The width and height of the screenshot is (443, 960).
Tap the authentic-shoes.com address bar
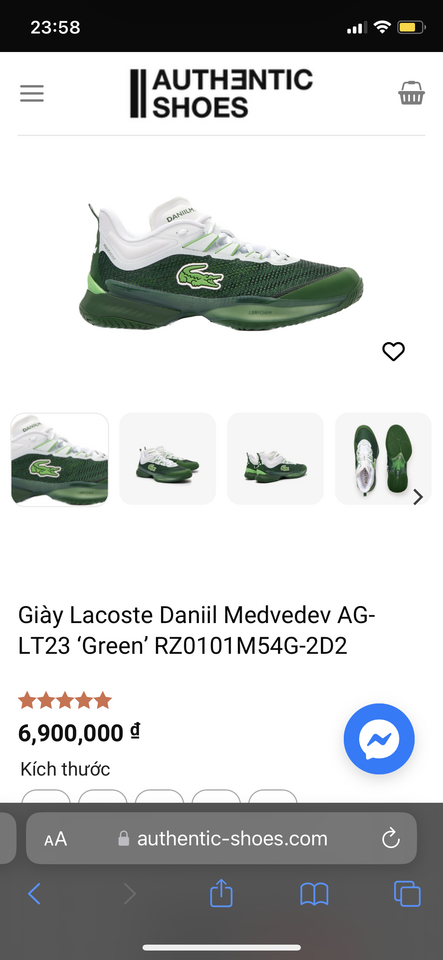pyautogui.click(x=222, y=838)
